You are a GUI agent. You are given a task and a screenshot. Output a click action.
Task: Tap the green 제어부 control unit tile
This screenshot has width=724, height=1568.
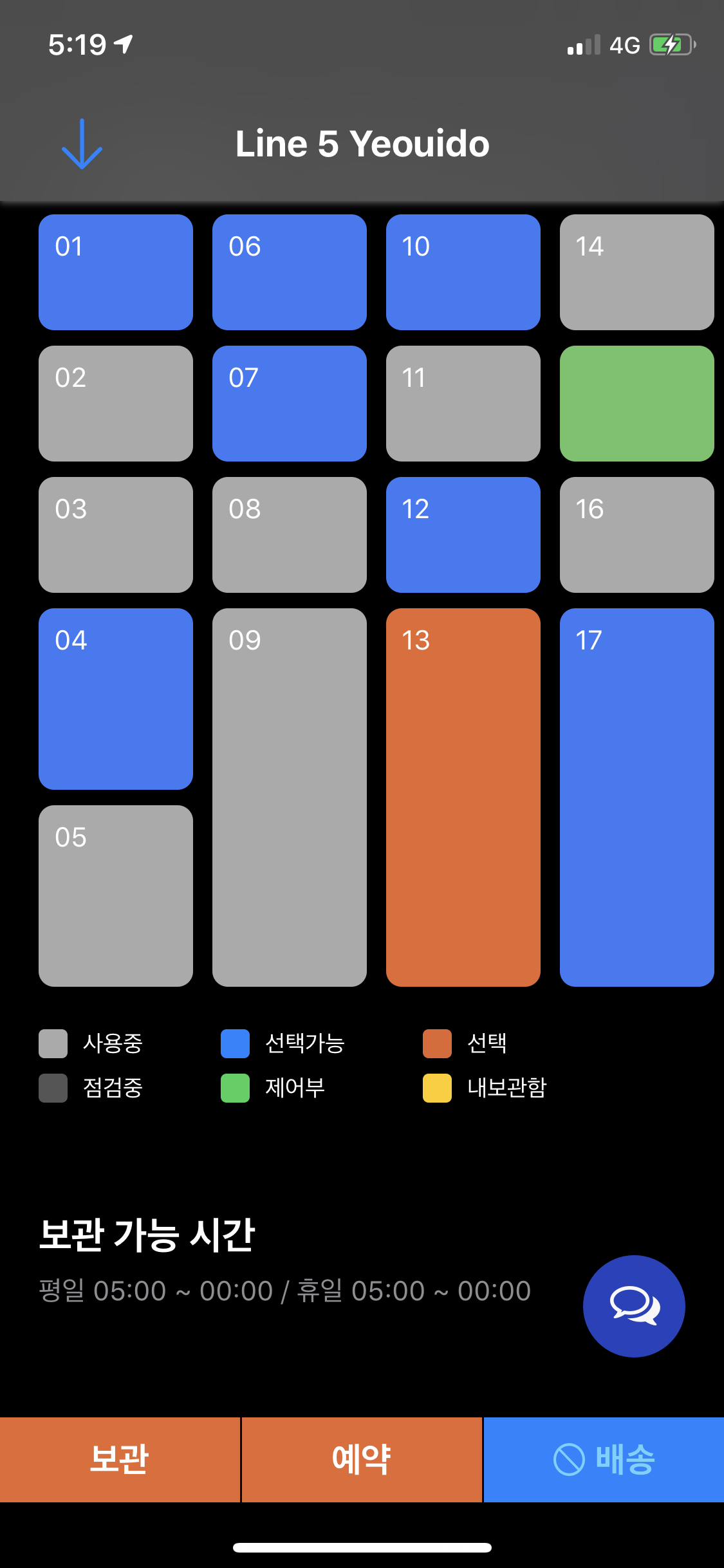(636, 404)
